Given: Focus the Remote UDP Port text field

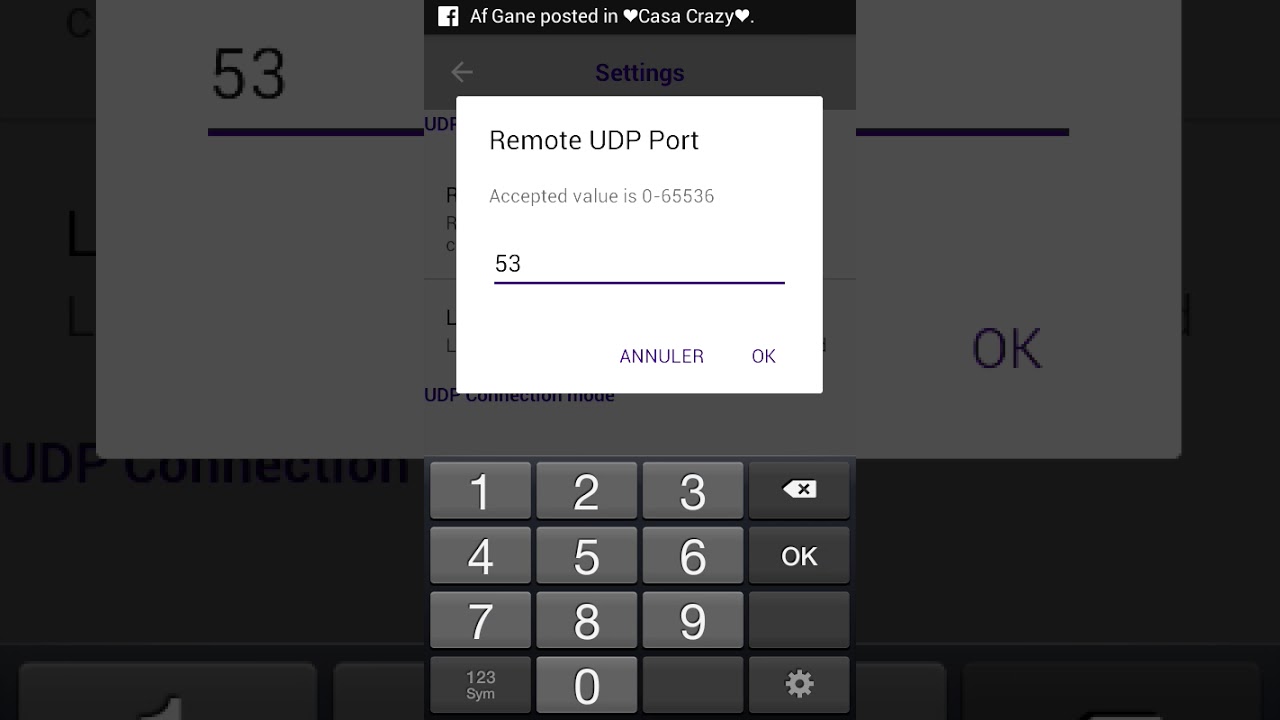Looking at the screenshot, I should (x=639, y=264).
